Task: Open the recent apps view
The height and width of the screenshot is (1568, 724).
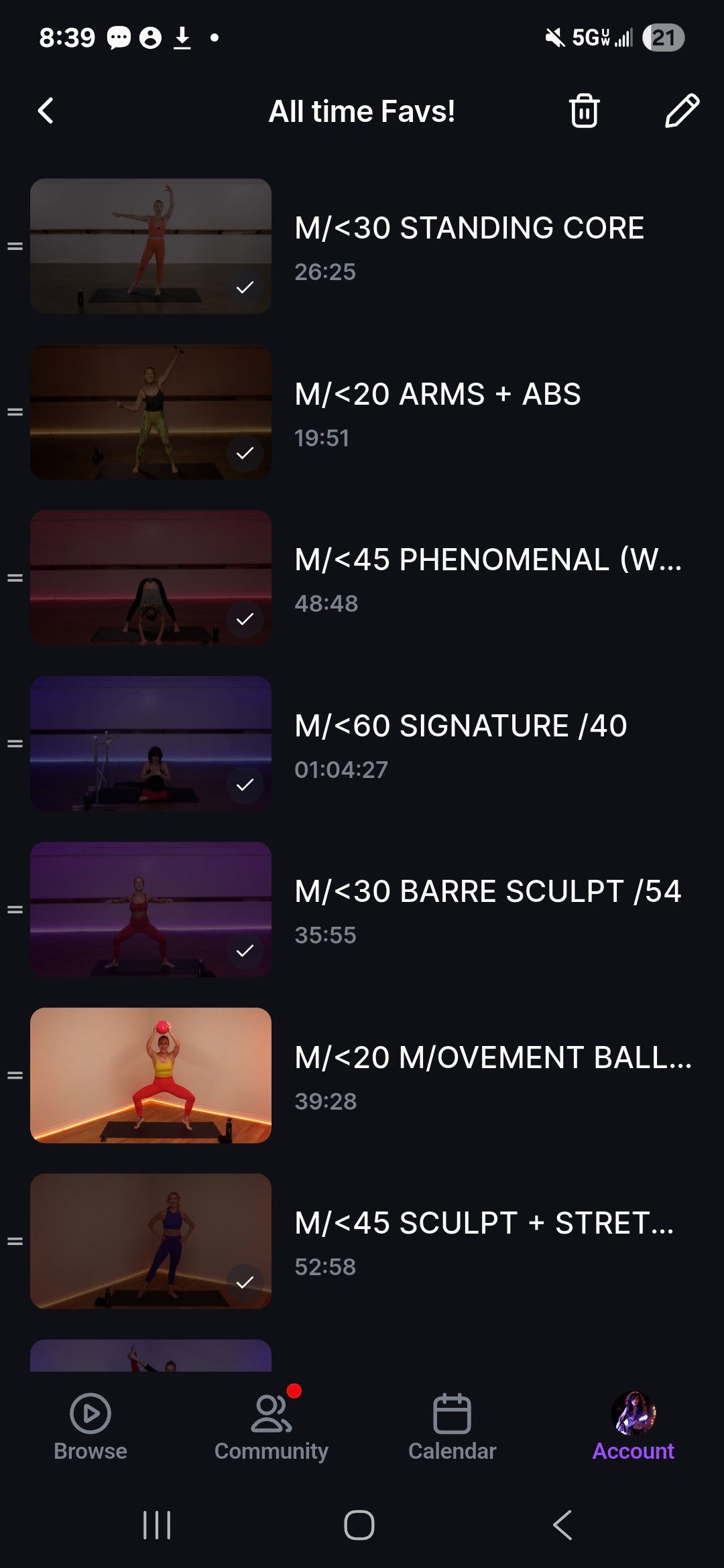Action: tap(157, 1525)
